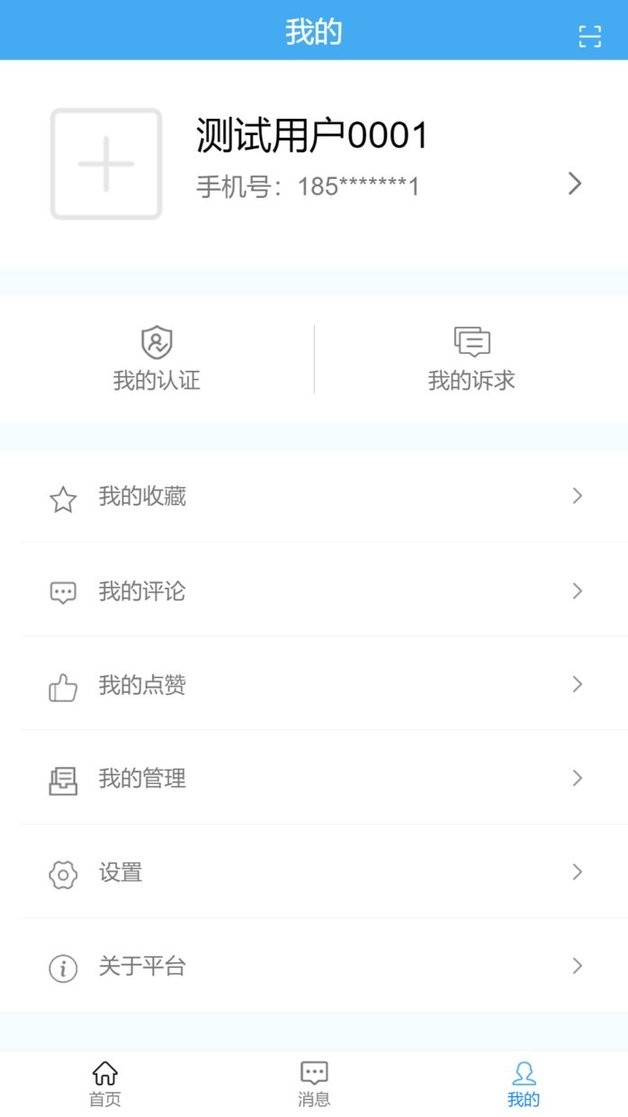This screenshot has height=1117, width=628.
Task: Open 设置
Action: tap(314, 873)
